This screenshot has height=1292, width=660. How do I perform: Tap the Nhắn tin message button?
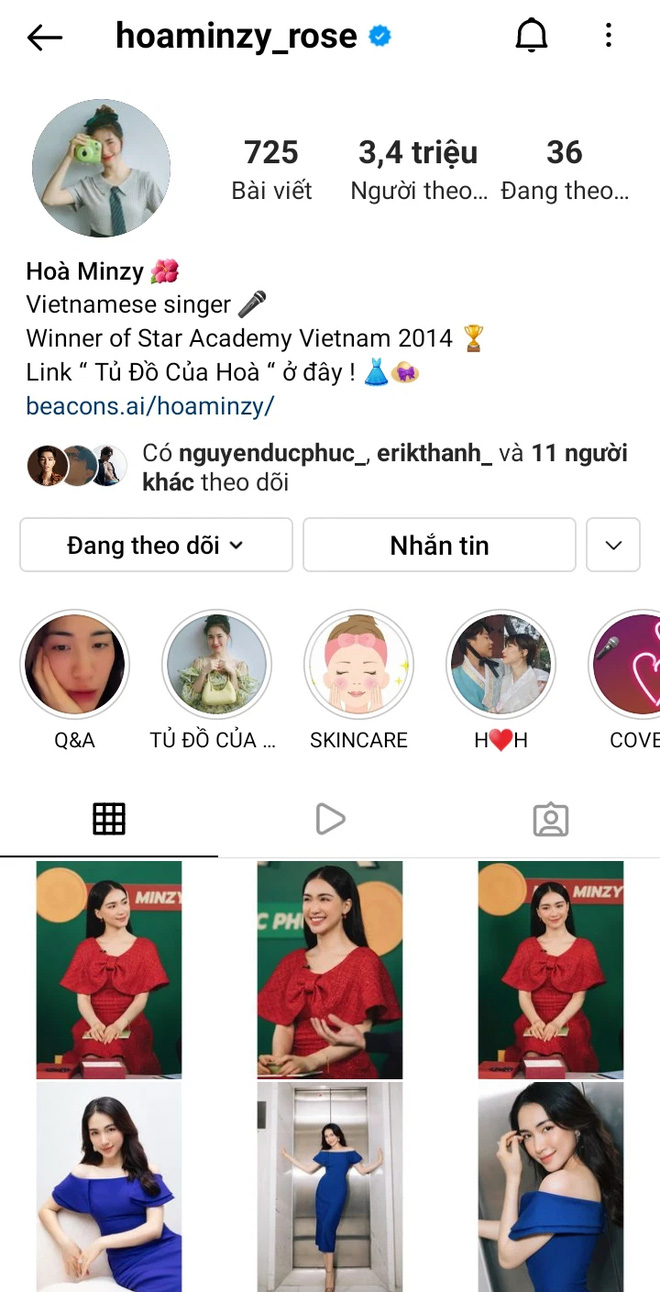tap(439, 545)
